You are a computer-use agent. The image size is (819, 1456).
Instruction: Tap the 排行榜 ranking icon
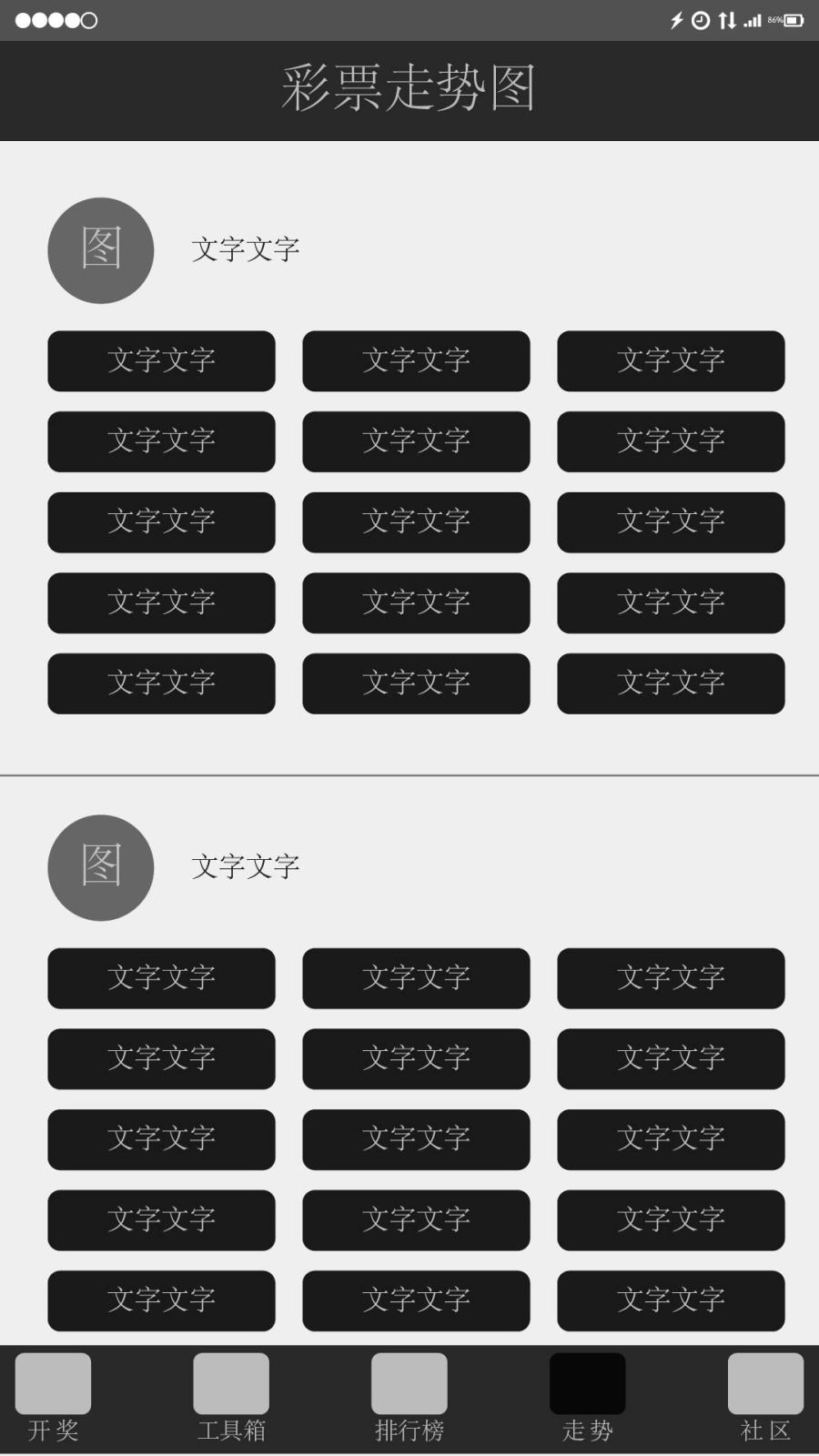coord(409,1384)
